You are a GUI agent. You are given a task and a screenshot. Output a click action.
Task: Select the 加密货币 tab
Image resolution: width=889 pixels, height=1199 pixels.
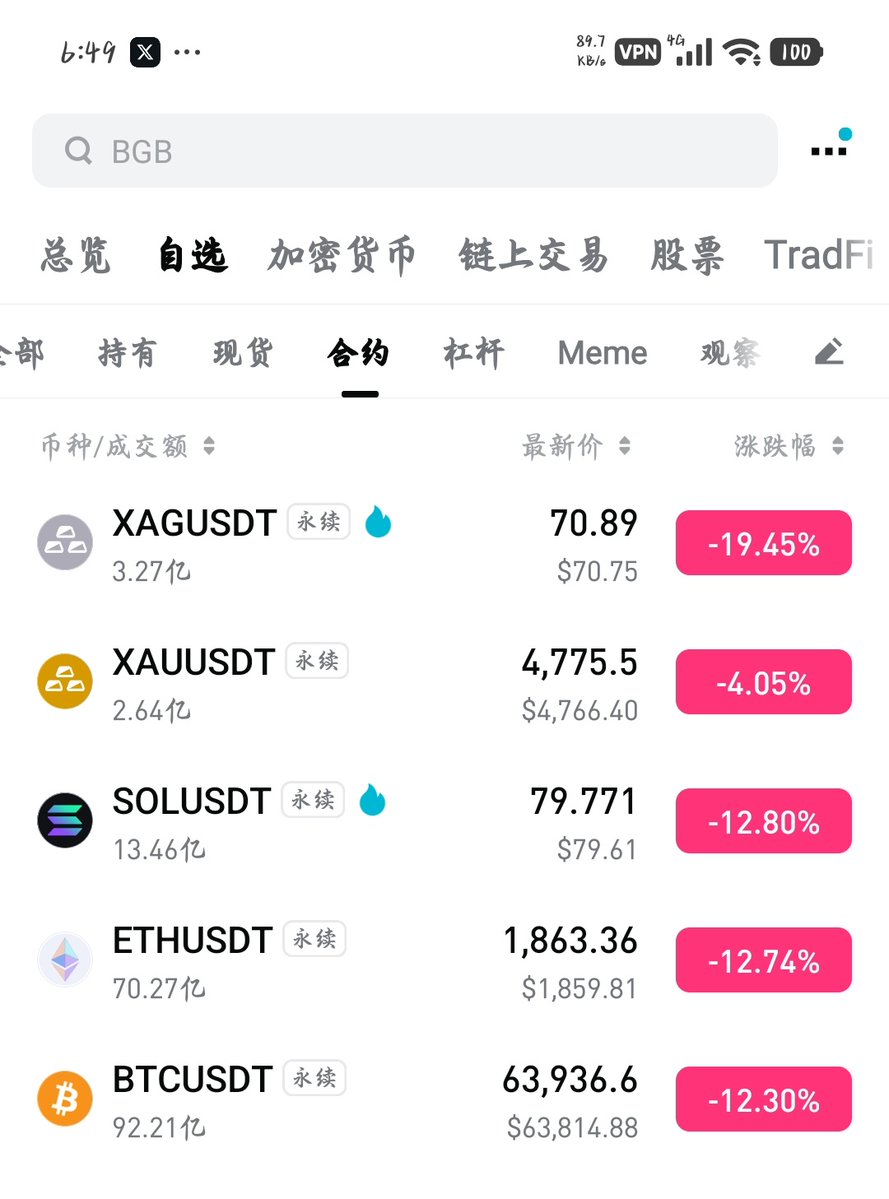pyautogui.click(x=341, y=256)
